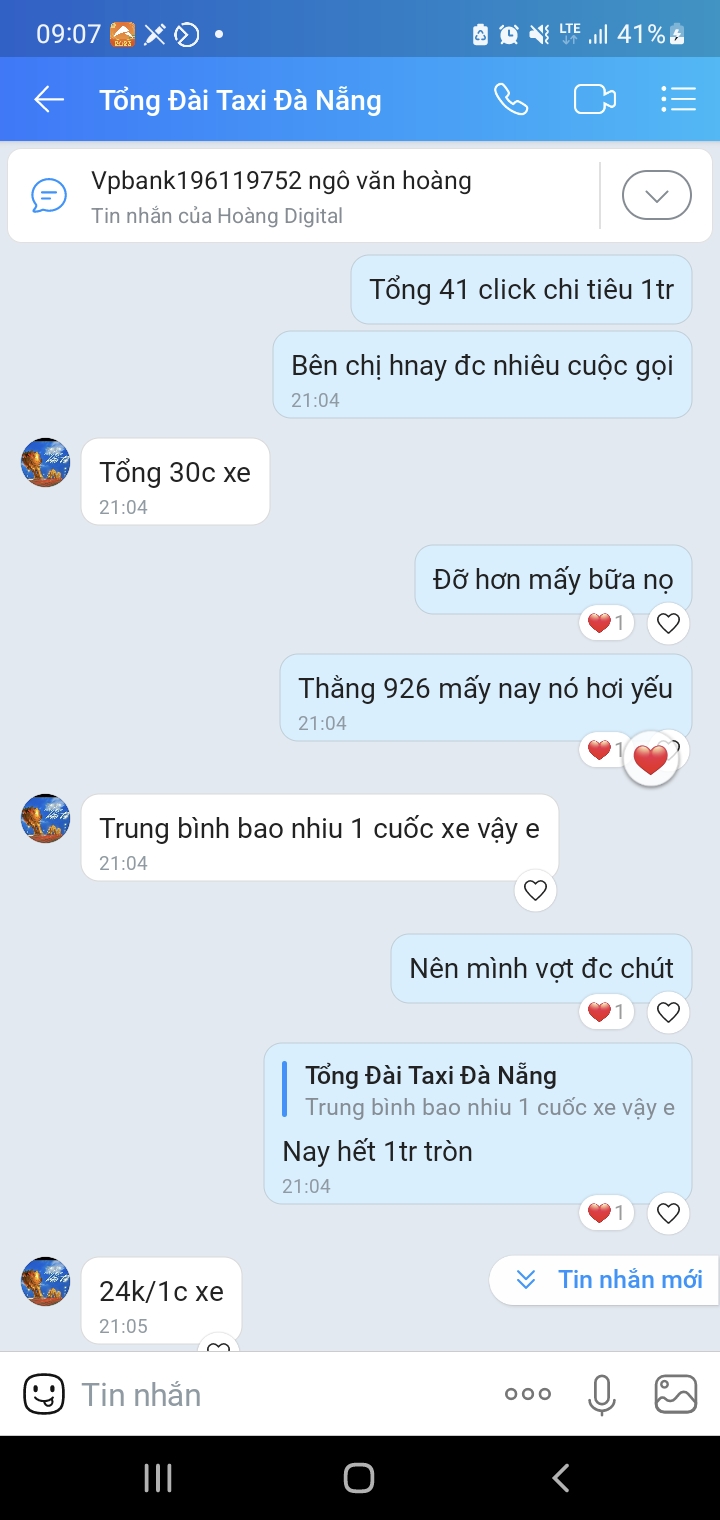Open the recent apps view
The image size is (720, 1520).
point(158,1478)
